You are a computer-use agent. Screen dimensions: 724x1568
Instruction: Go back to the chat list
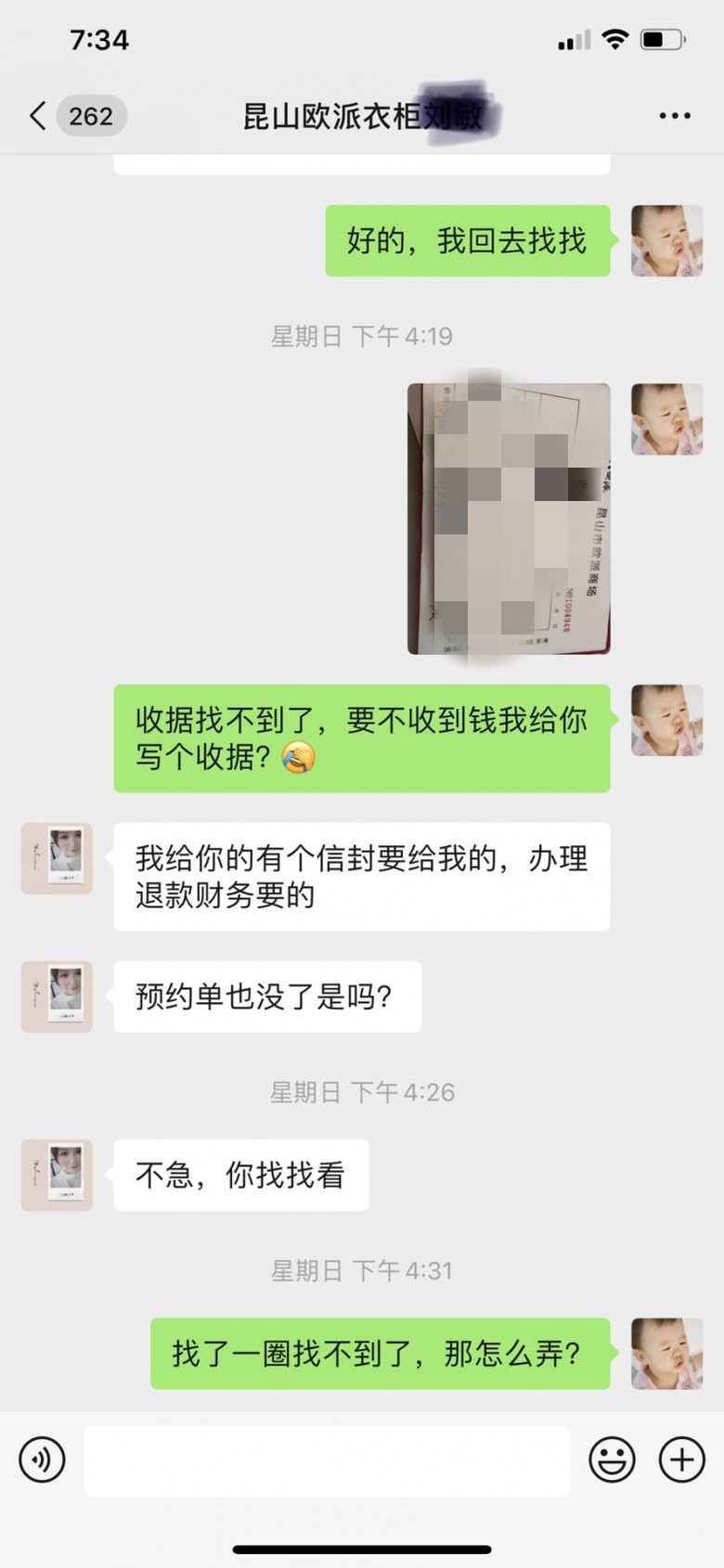coord(39,116)
